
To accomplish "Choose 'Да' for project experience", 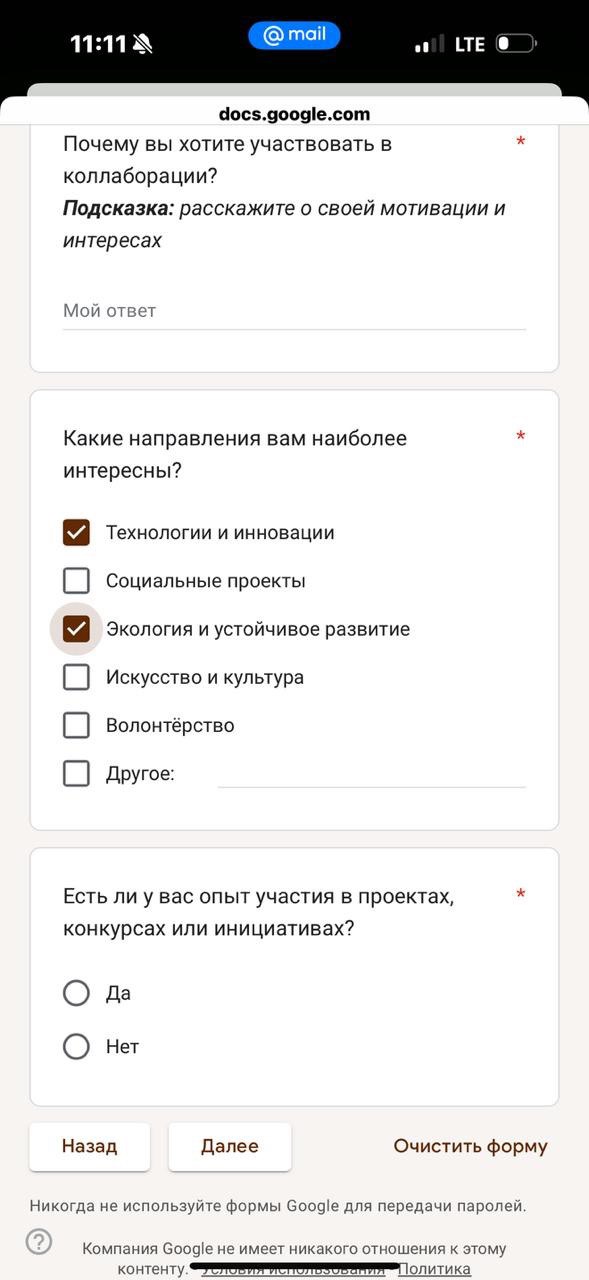I will 77,993.
